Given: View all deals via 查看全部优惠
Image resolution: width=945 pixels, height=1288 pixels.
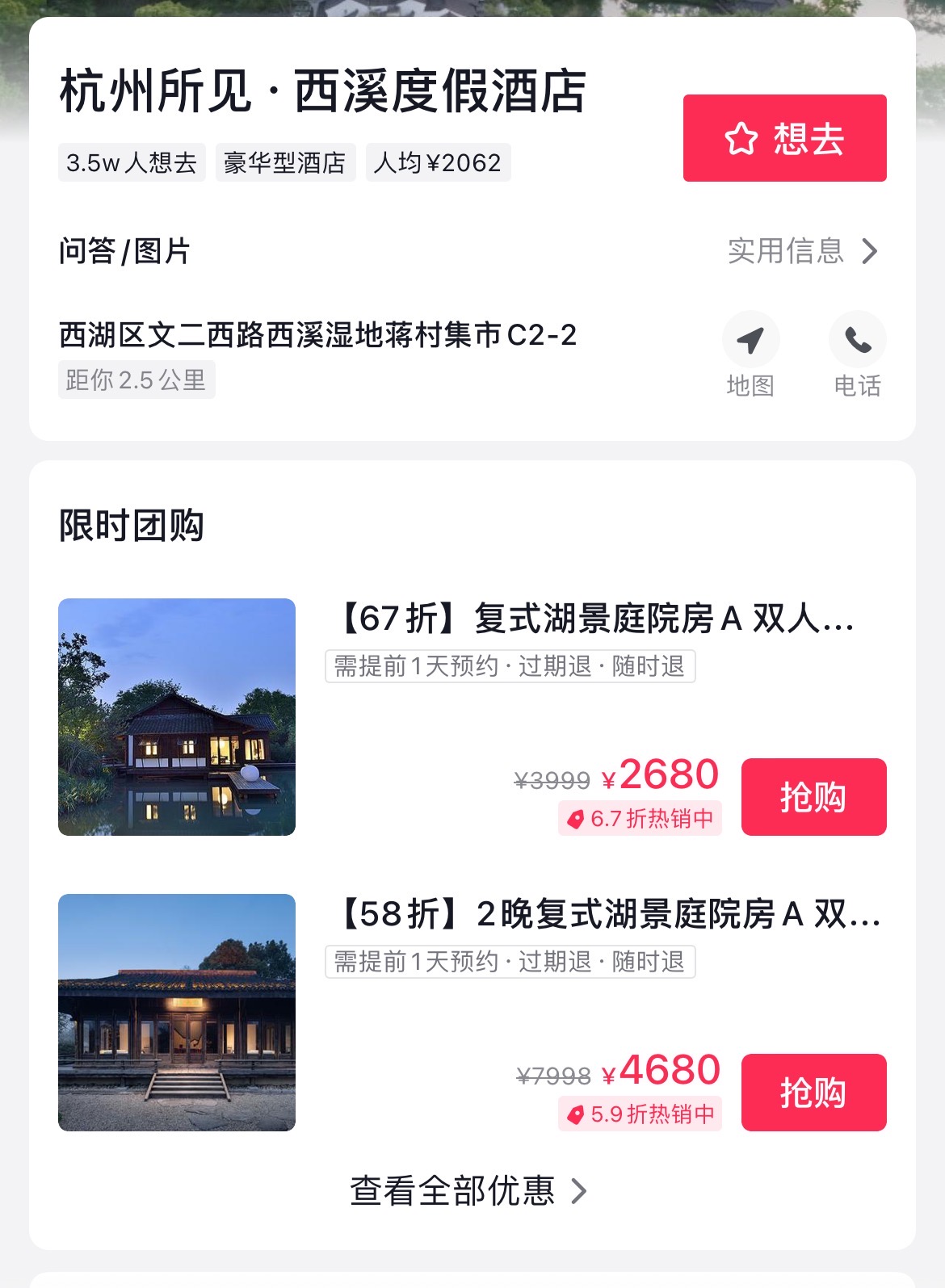Looking at the screenshot, I should [x=468, y=1191].
